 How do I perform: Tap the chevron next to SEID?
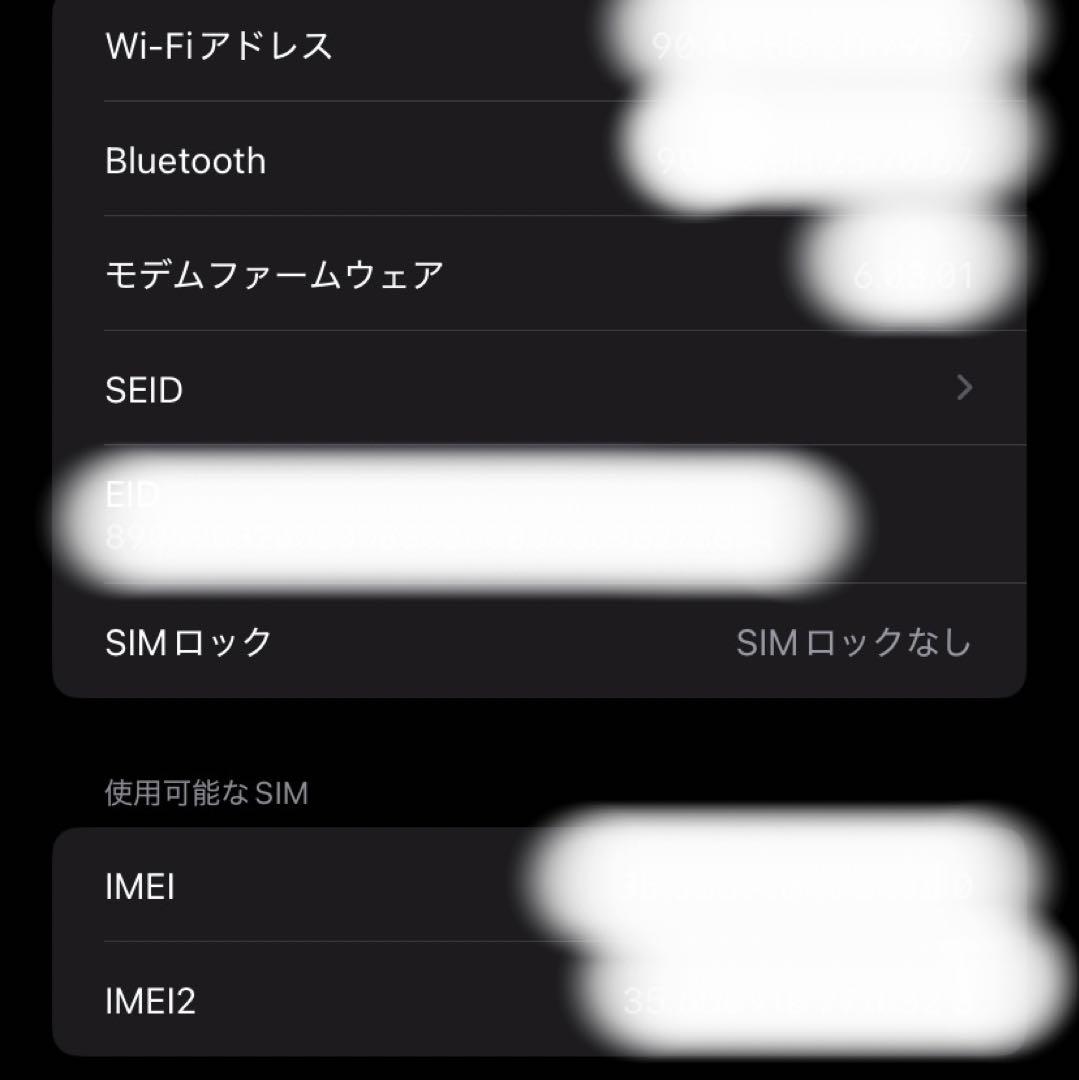963,389
